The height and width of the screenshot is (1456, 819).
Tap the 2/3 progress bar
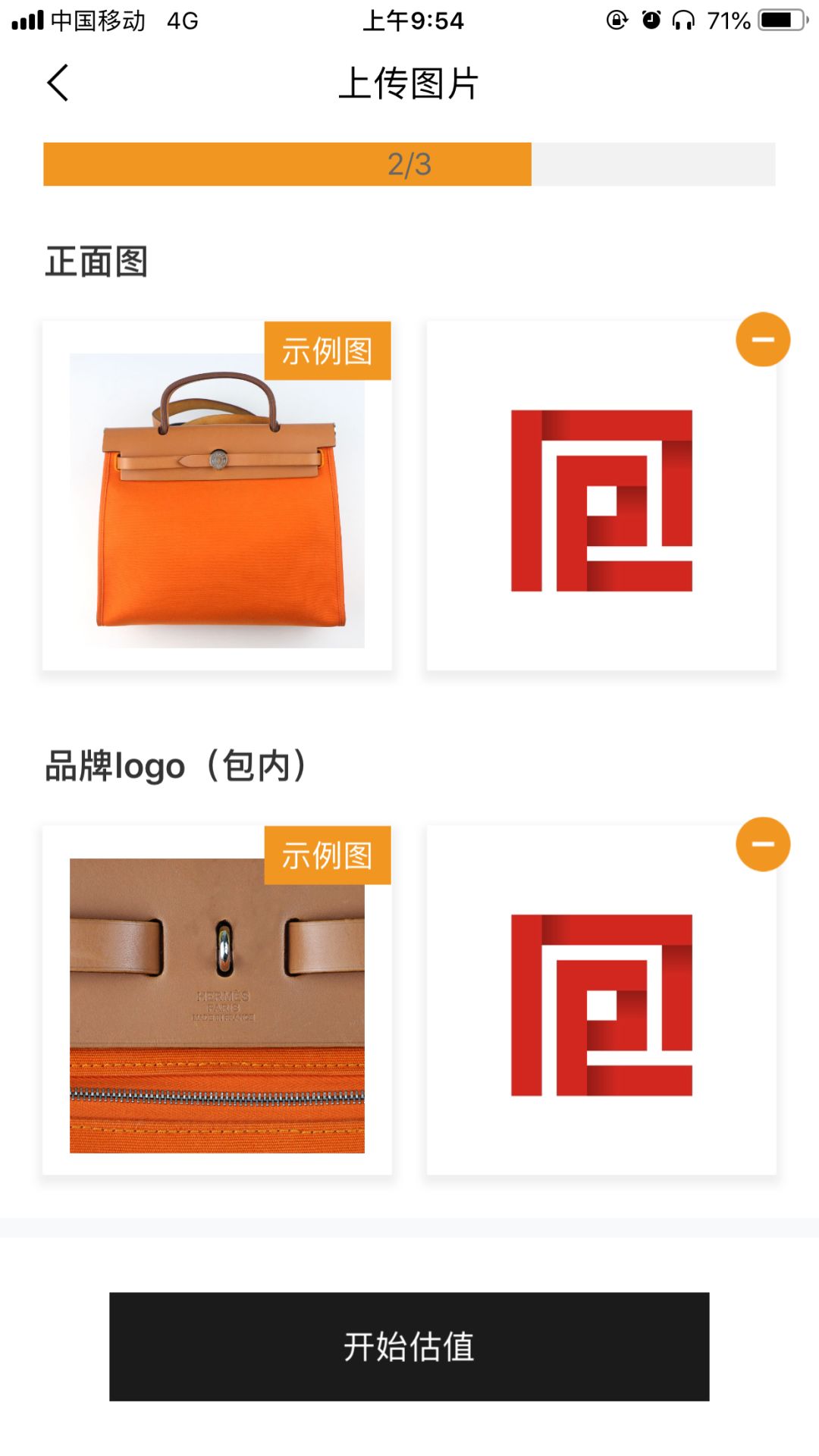pos(409,162)
